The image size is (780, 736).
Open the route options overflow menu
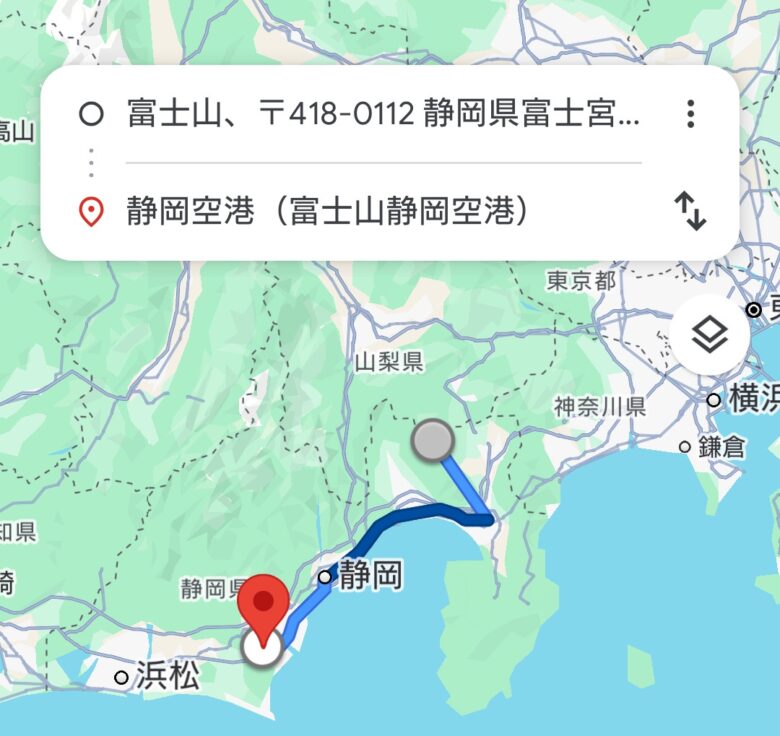point(690,114)
